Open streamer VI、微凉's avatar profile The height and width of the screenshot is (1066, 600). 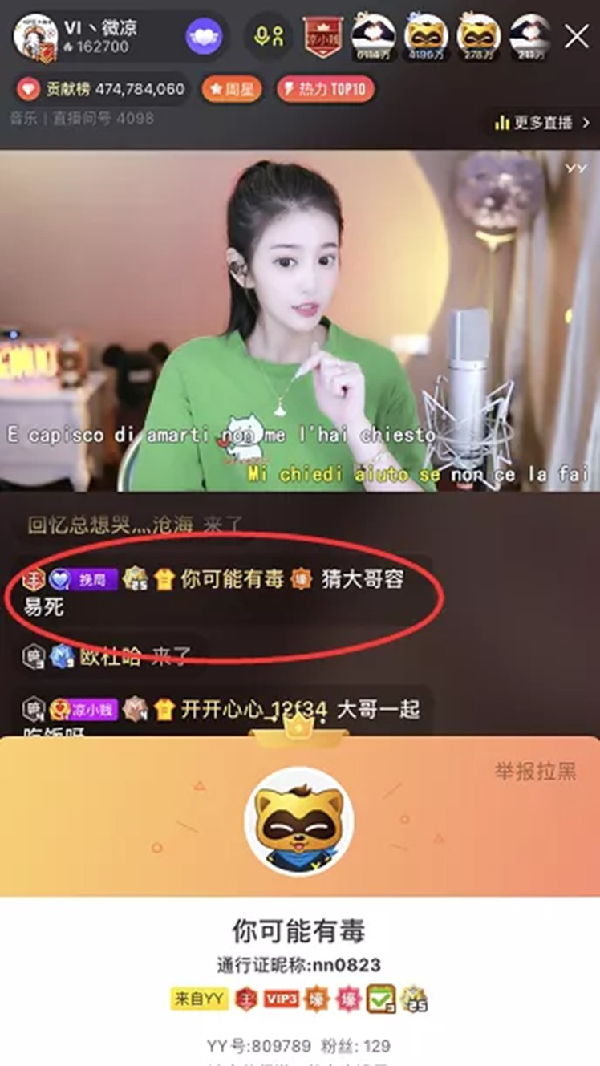pos(34,37)
